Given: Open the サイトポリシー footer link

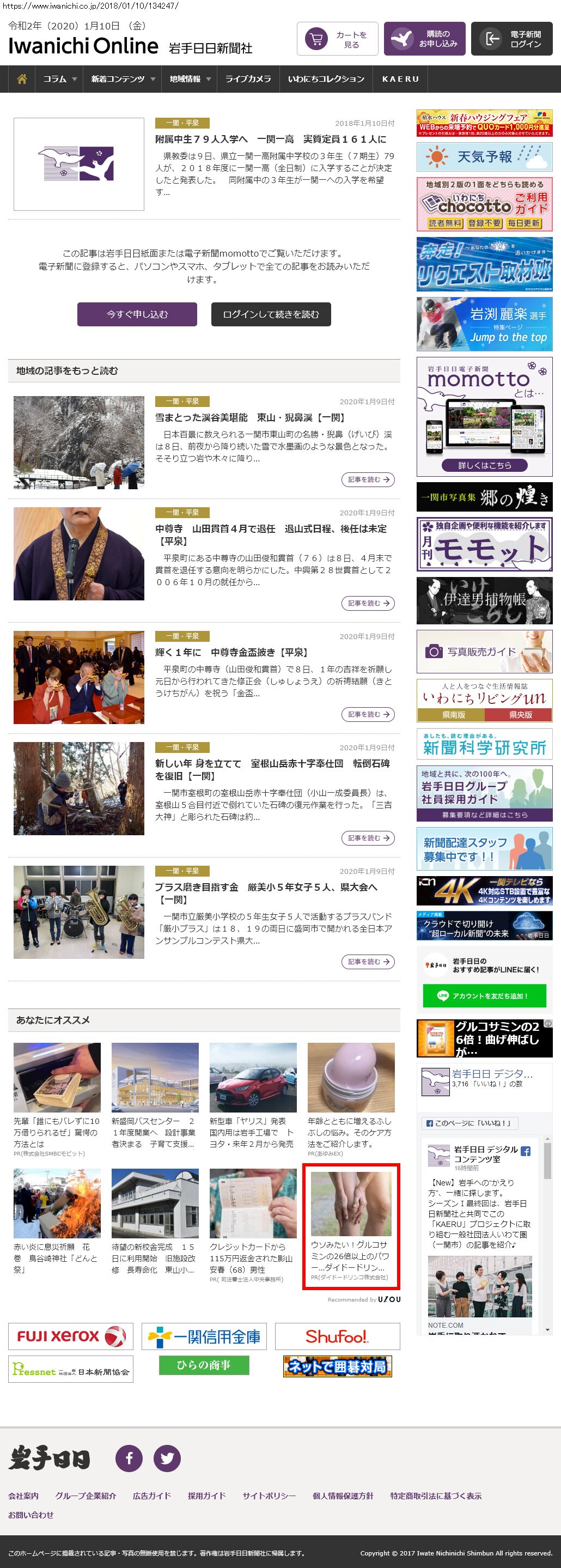Looking at the screenshot, I should click(269, 1496).
